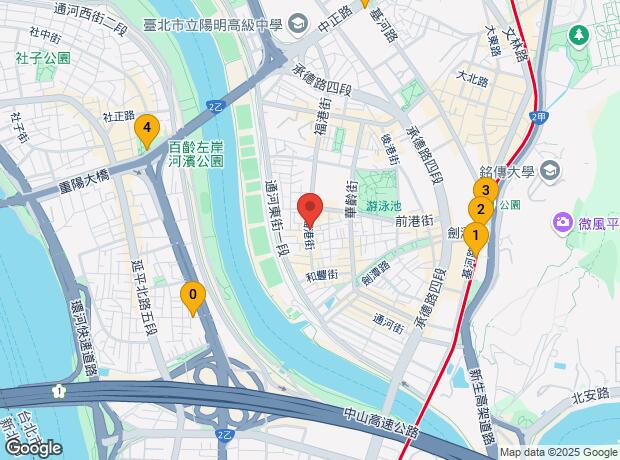Tap the orange marker numbered 0
This screenshot has width=620, height=460.
[x=192, y=296]
